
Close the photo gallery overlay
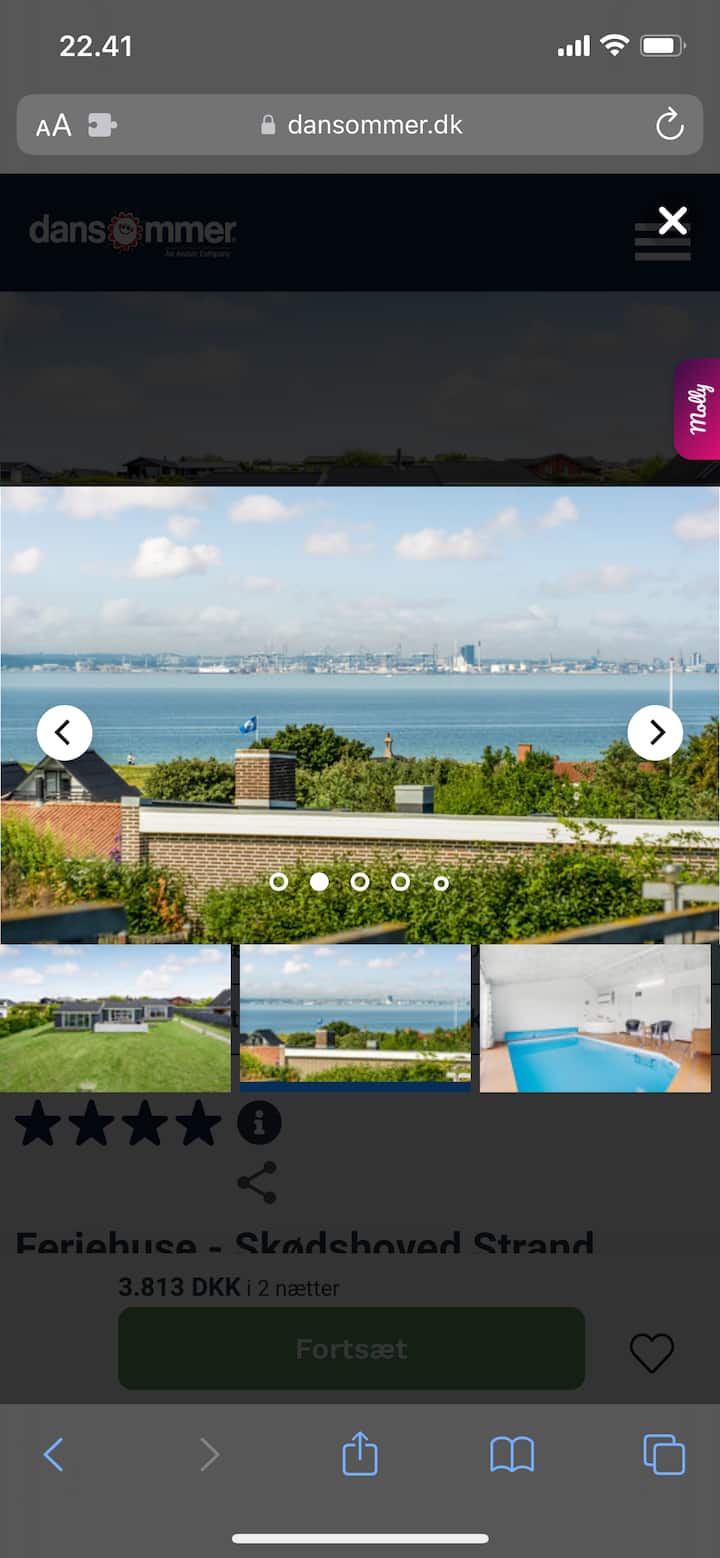[x=672, y=220]
